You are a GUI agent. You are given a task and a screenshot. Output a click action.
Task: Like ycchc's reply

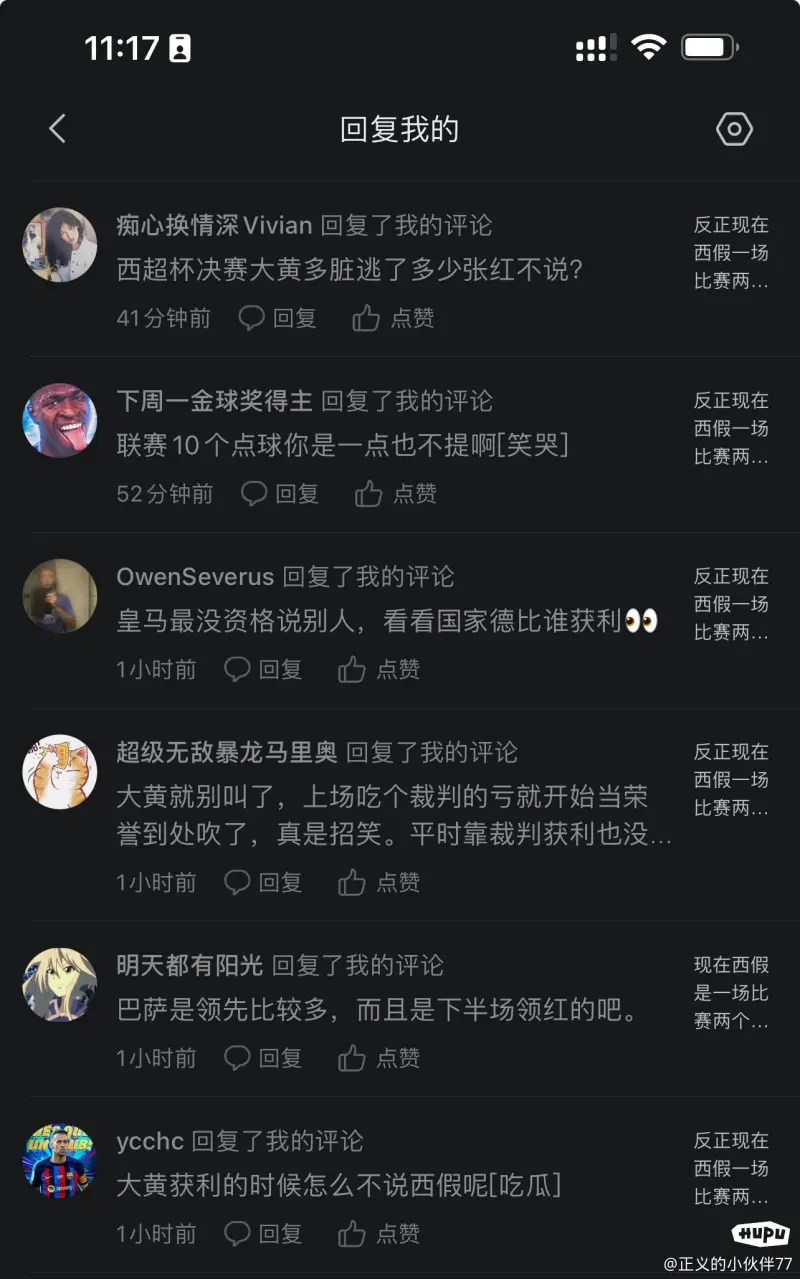(379, 1233)
